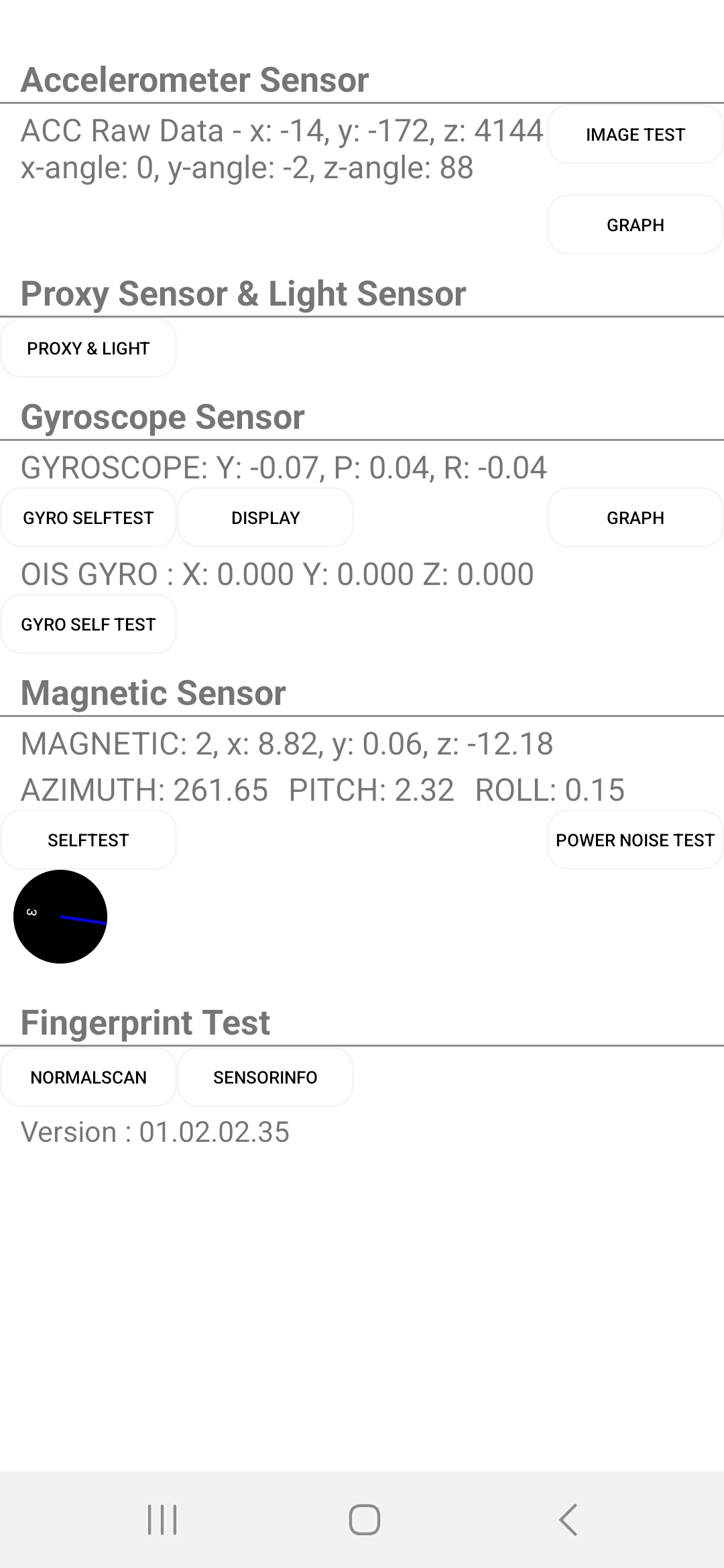Go back using the navigation bar
The image size is (724, 1568).
point(568,1520)
